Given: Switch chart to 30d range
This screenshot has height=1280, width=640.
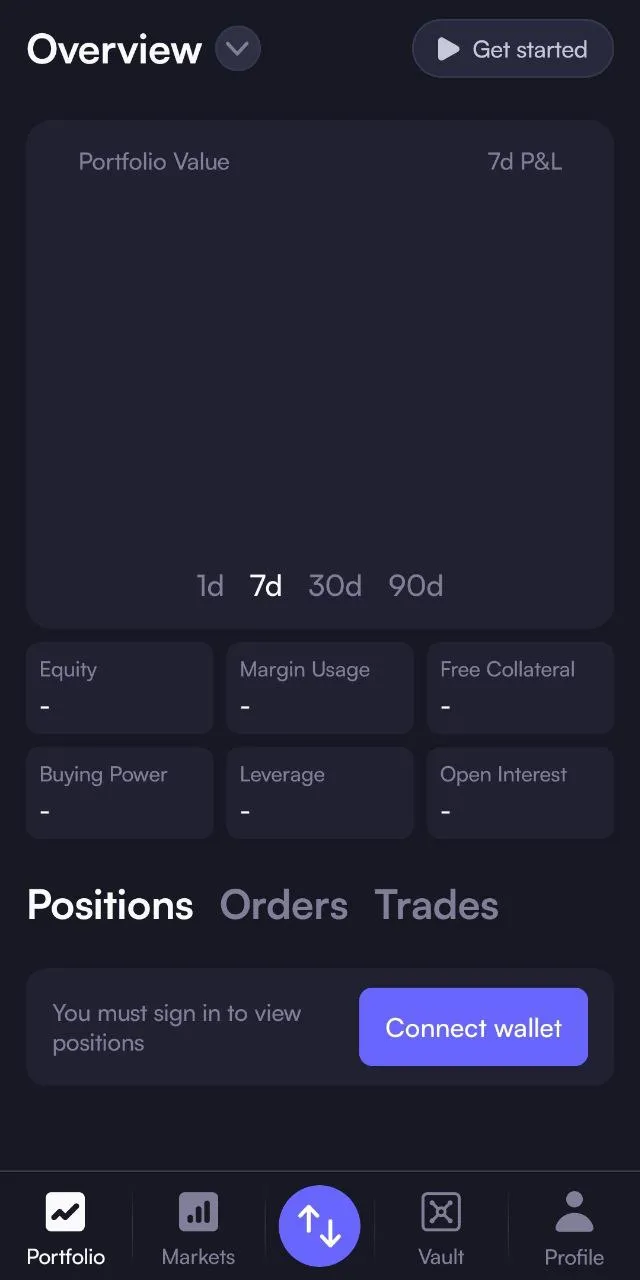Looking at the screenshot, I should pyautogui.click(x=335, y=586).
